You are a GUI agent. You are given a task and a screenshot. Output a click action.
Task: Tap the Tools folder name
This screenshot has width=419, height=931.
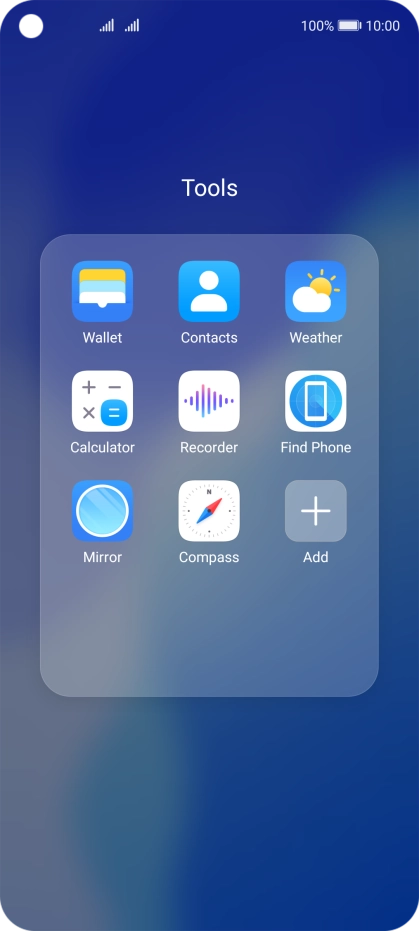coord(210,188)
